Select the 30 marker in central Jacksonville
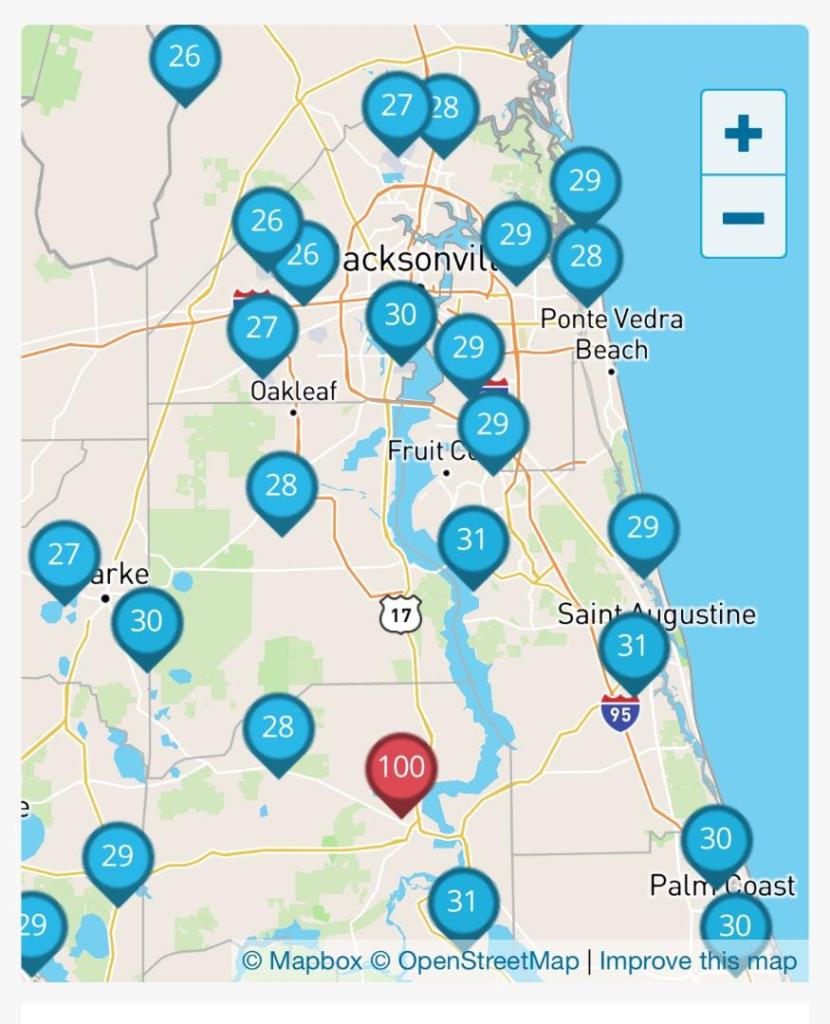This screenshot has width=830, height=1024. 401,314
